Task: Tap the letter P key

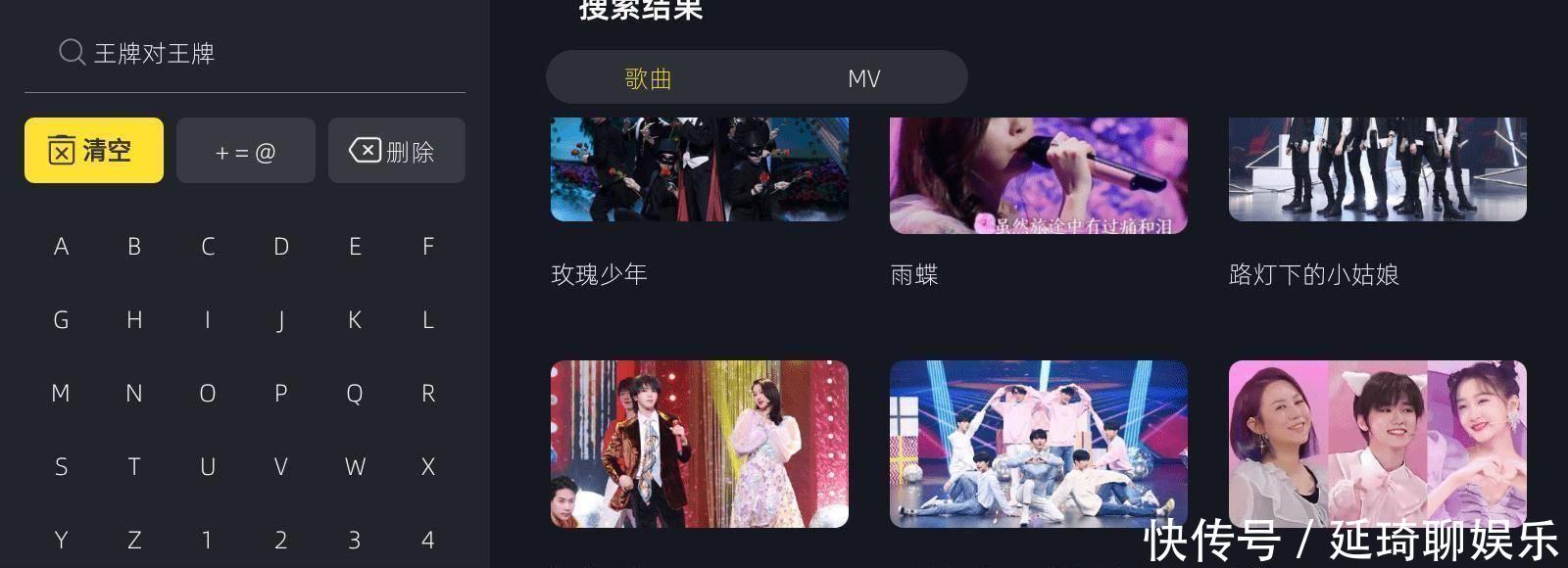Action: tap(281, 394)
